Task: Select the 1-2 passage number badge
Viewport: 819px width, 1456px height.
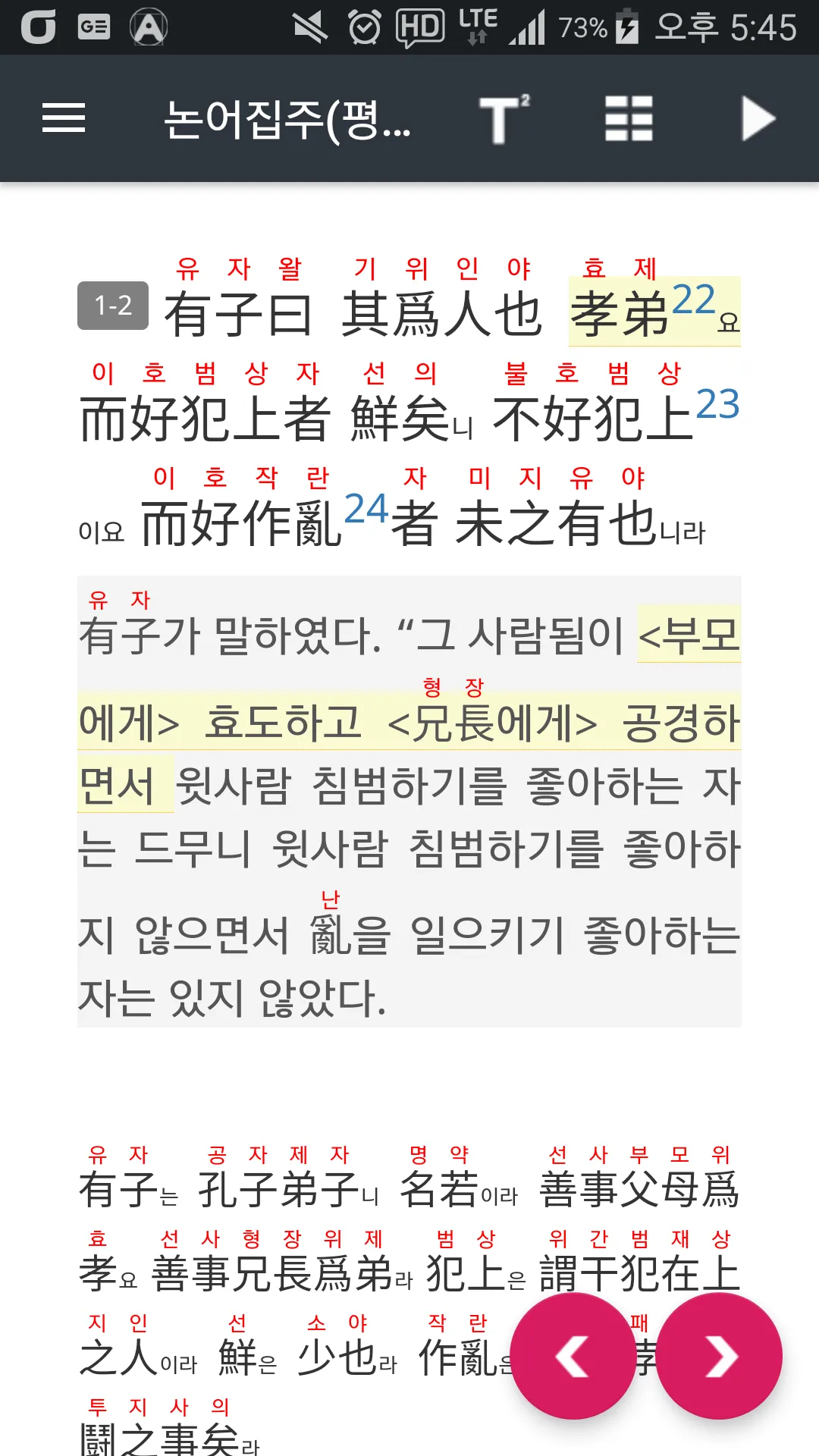Action: [113, 306]
